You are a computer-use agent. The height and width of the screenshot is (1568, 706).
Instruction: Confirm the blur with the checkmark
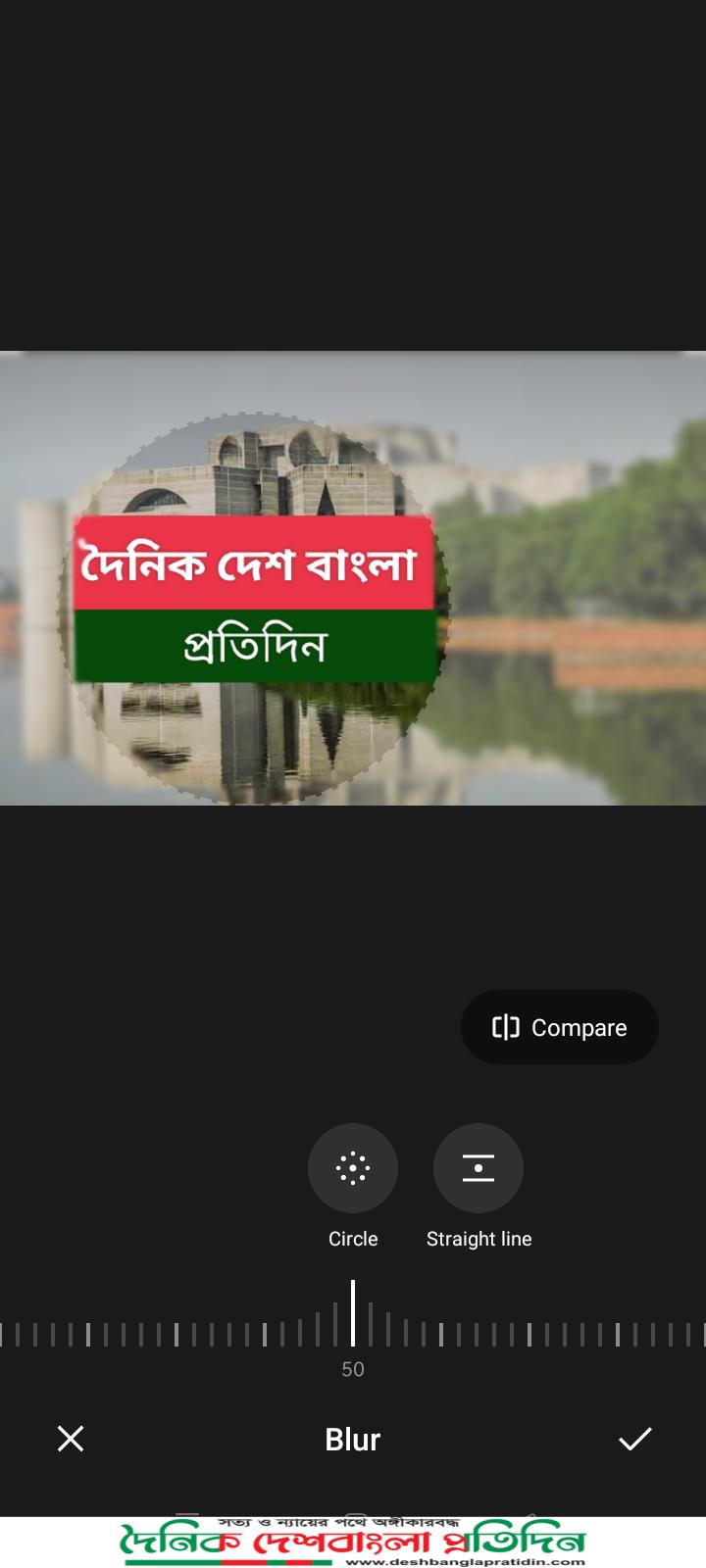pos(635,1439)
